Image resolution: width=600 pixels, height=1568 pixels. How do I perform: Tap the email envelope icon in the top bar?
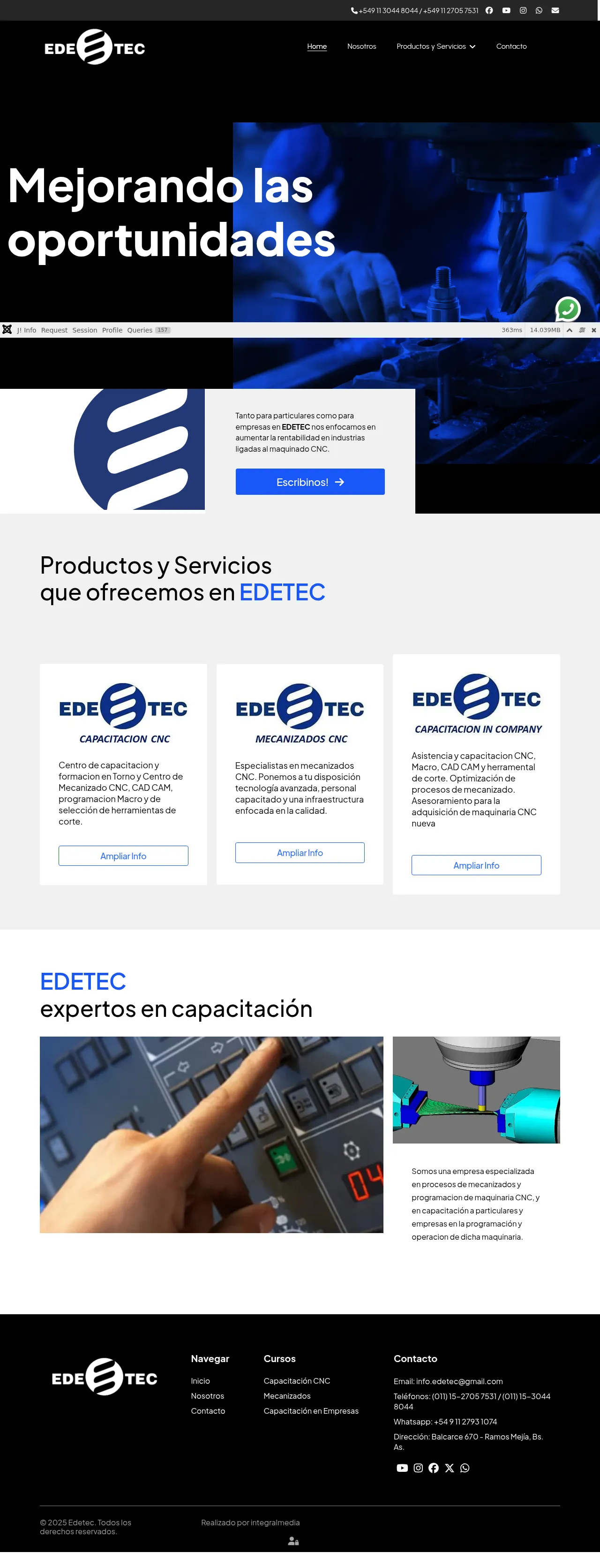(x=555, y=10)
